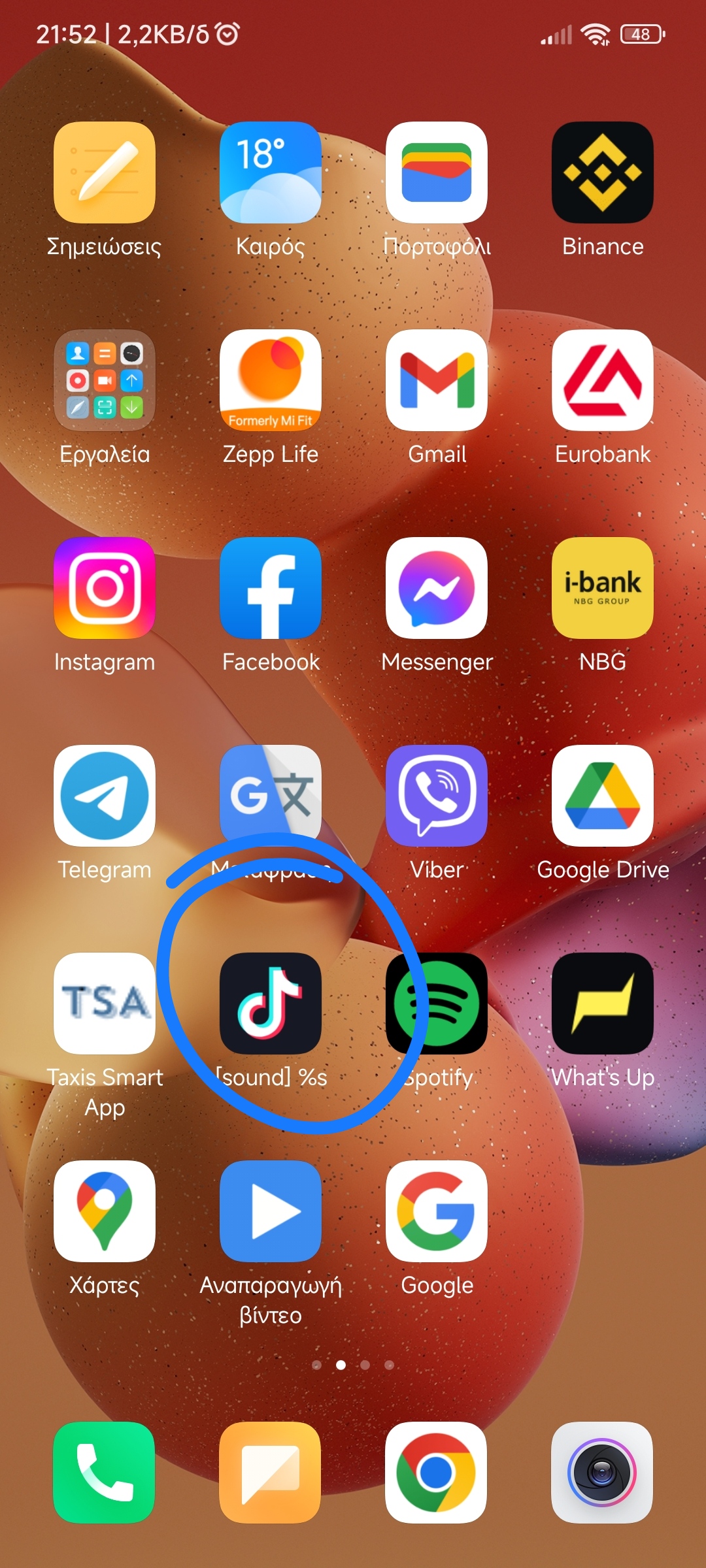The image size is (706, 1568).
Task: Open the Χάρτες maps app
Action: pos(105,1211)
